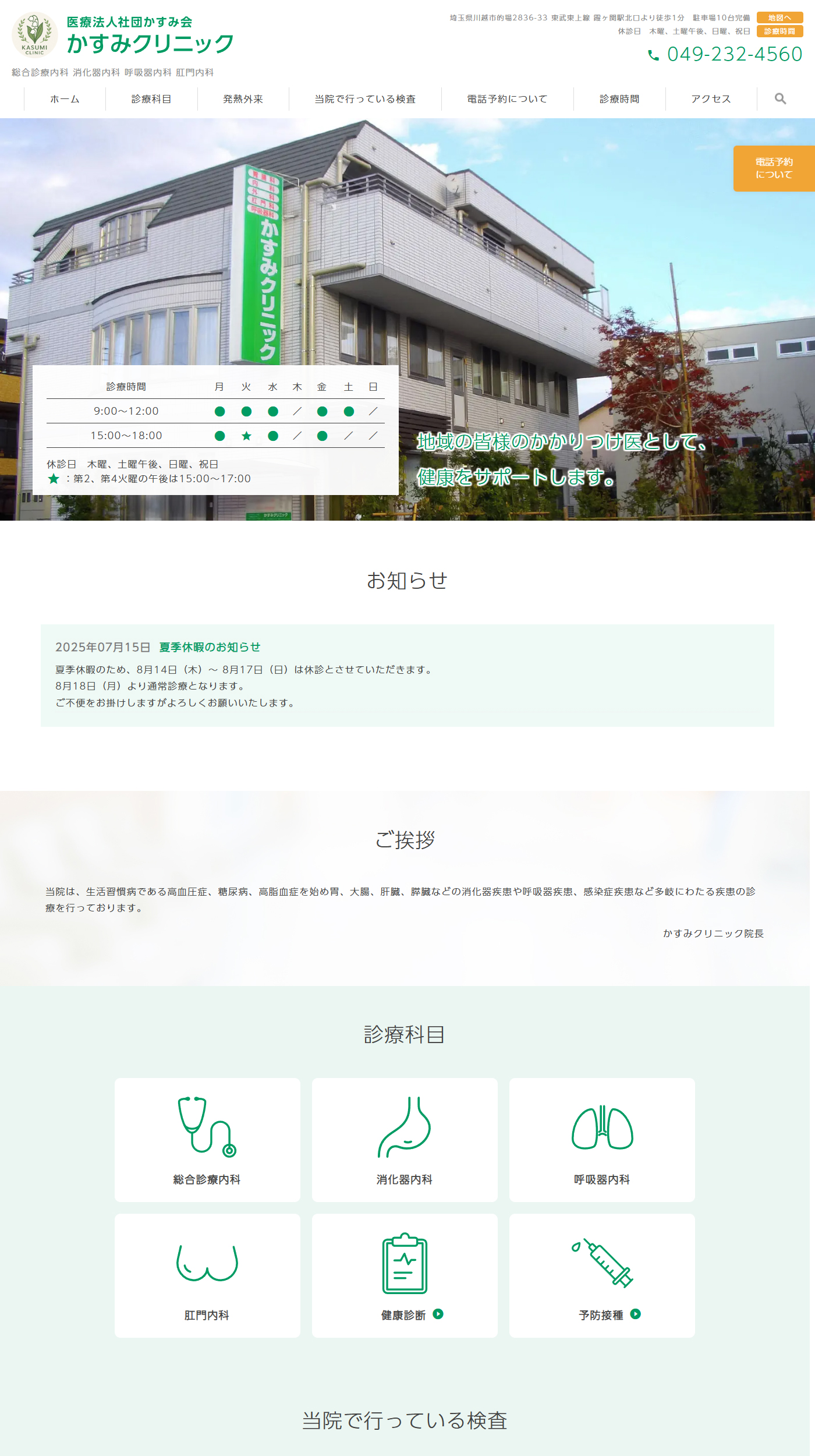Image resolution: width=815 pixels, height=1456 pixels.
Task: Open the floating 電話予約について button
Action: (774, 168)
